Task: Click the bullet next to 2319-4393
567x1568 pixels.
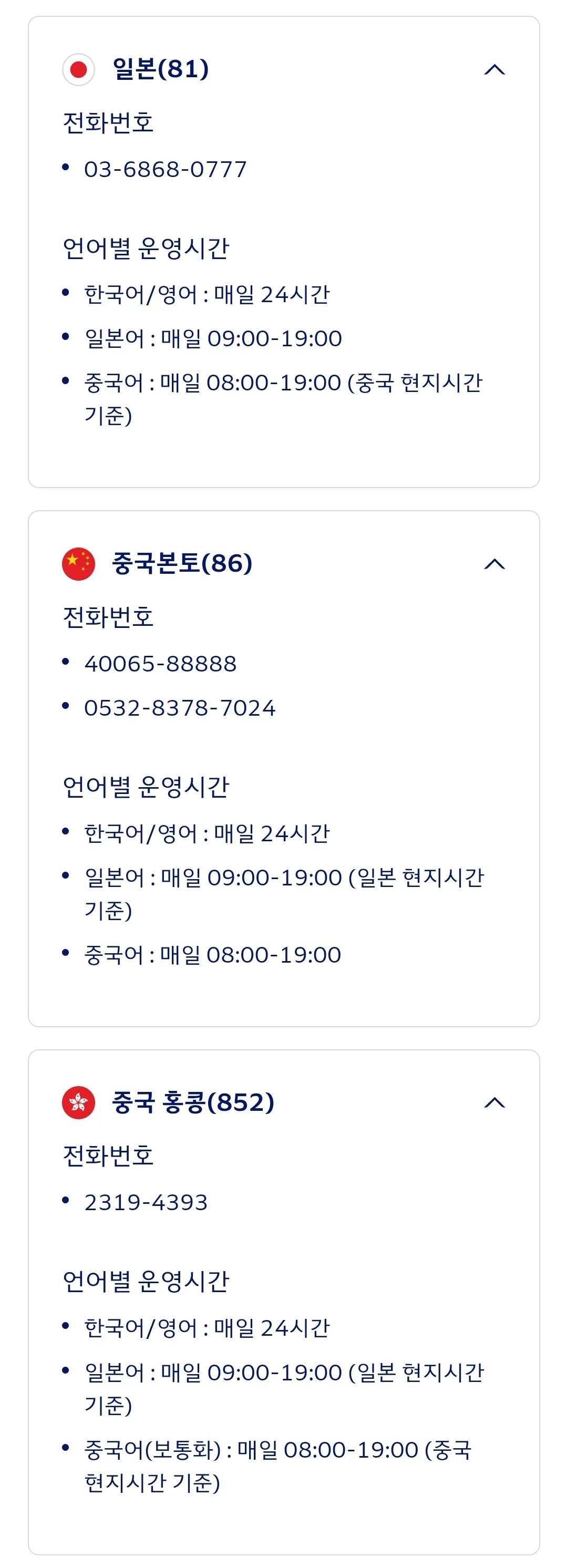Action: point(67,1201)
